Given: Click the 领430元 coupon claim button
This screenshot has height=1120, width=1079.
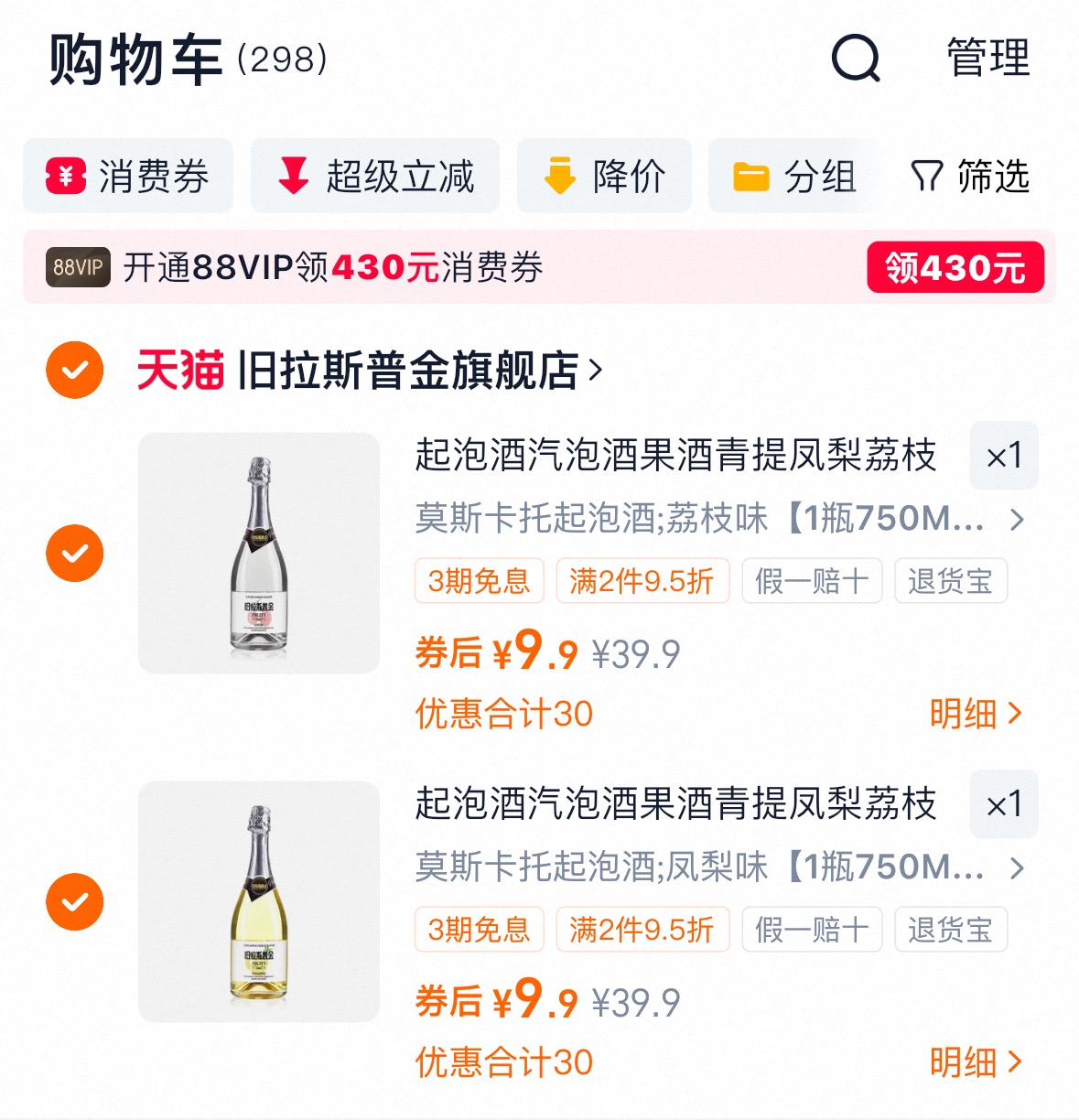Looking at the screenshot, I should click(x=955, y=268).
